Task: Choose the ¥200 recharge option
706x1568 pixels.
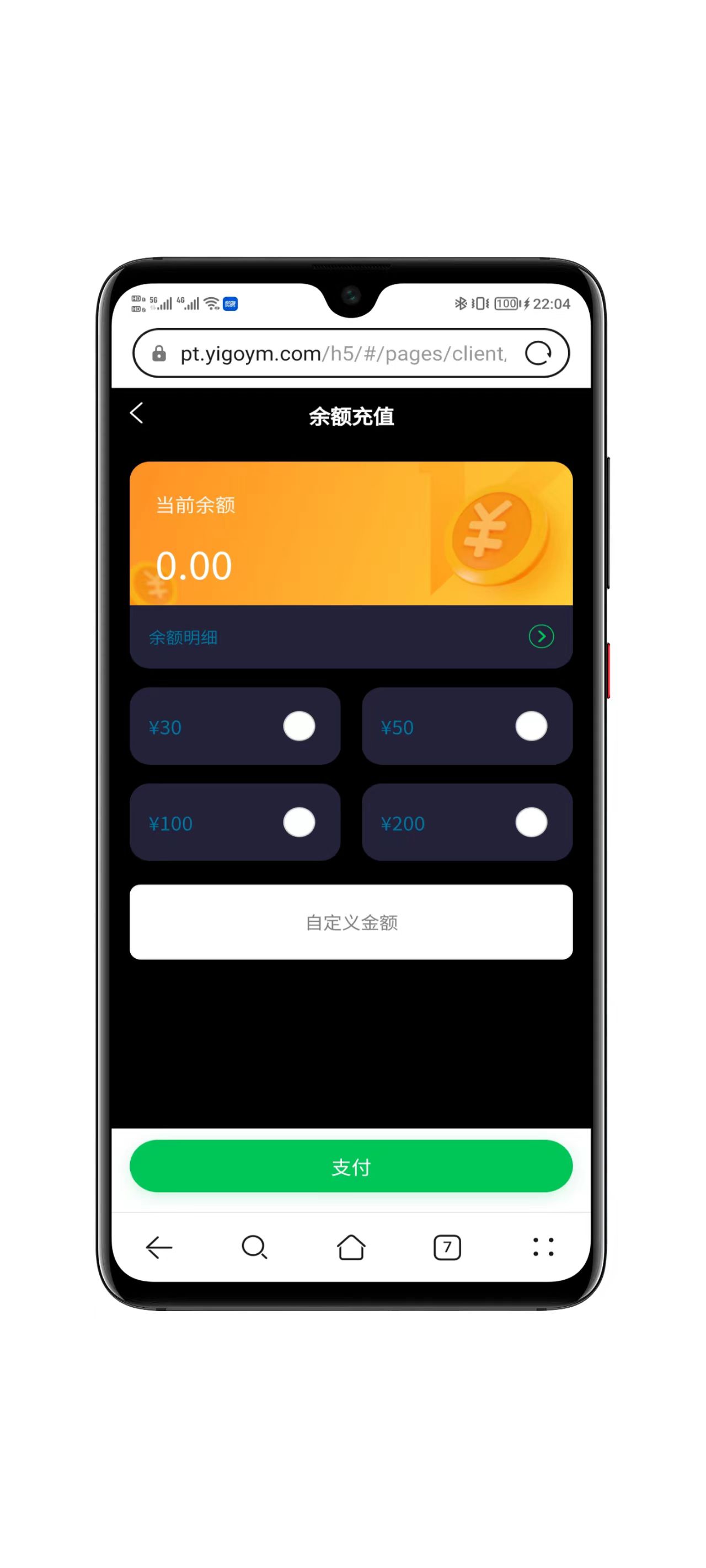Action: [x=531, y=823]
